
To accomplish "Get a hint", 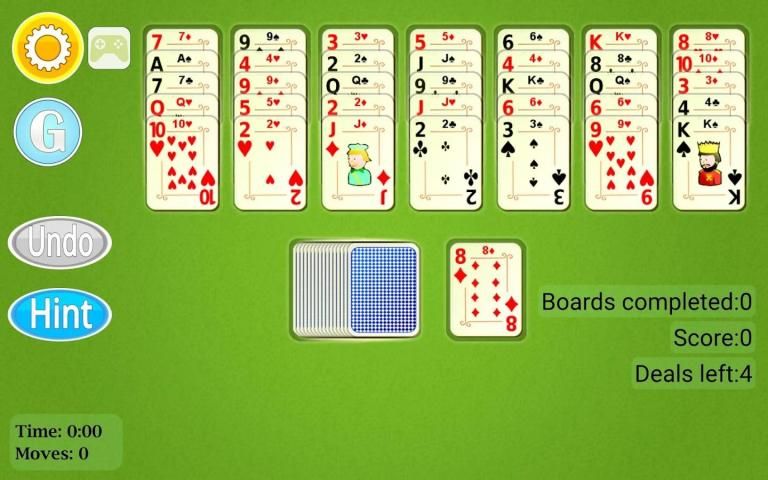I will (60, 314).
